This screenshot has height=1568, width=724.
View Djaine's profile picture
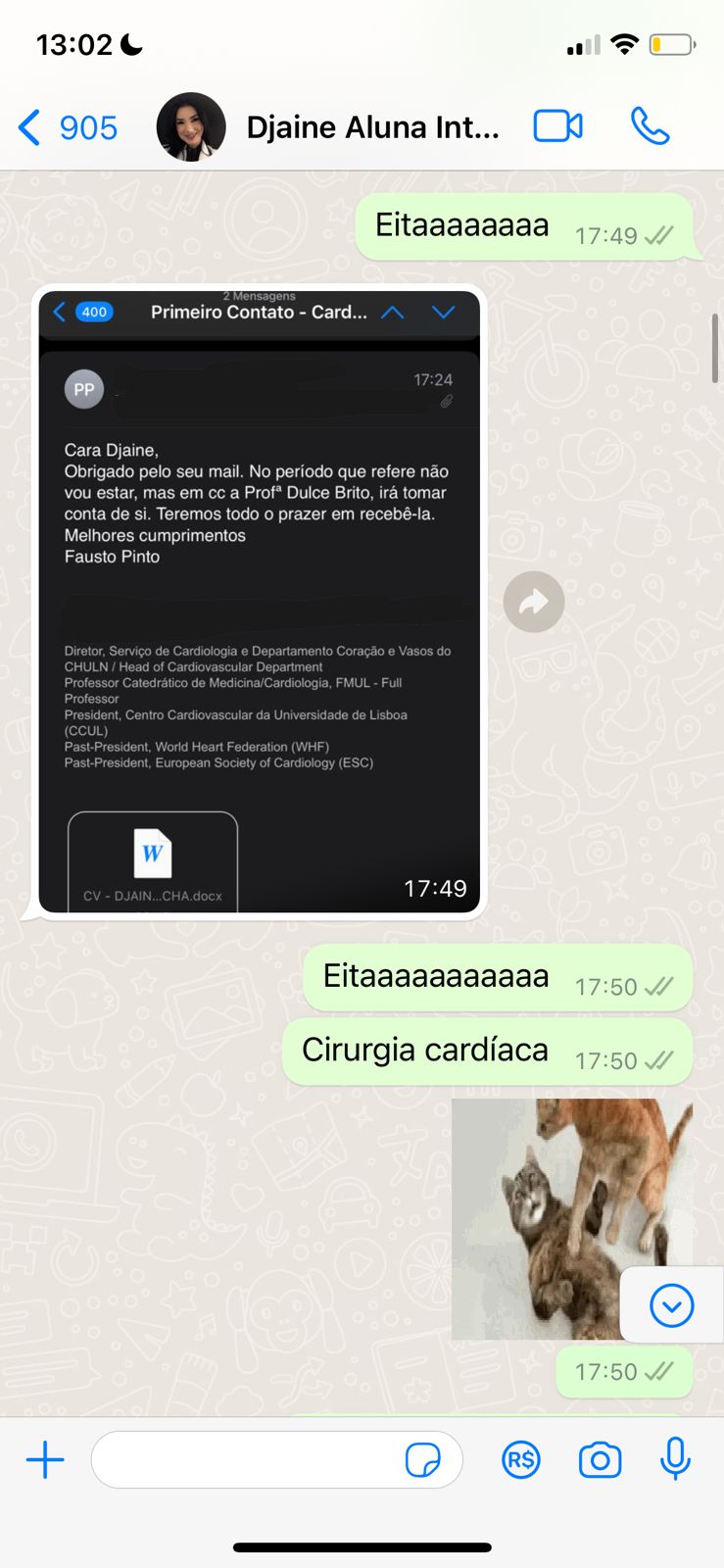pyautogui.click(x=190, y=125)
